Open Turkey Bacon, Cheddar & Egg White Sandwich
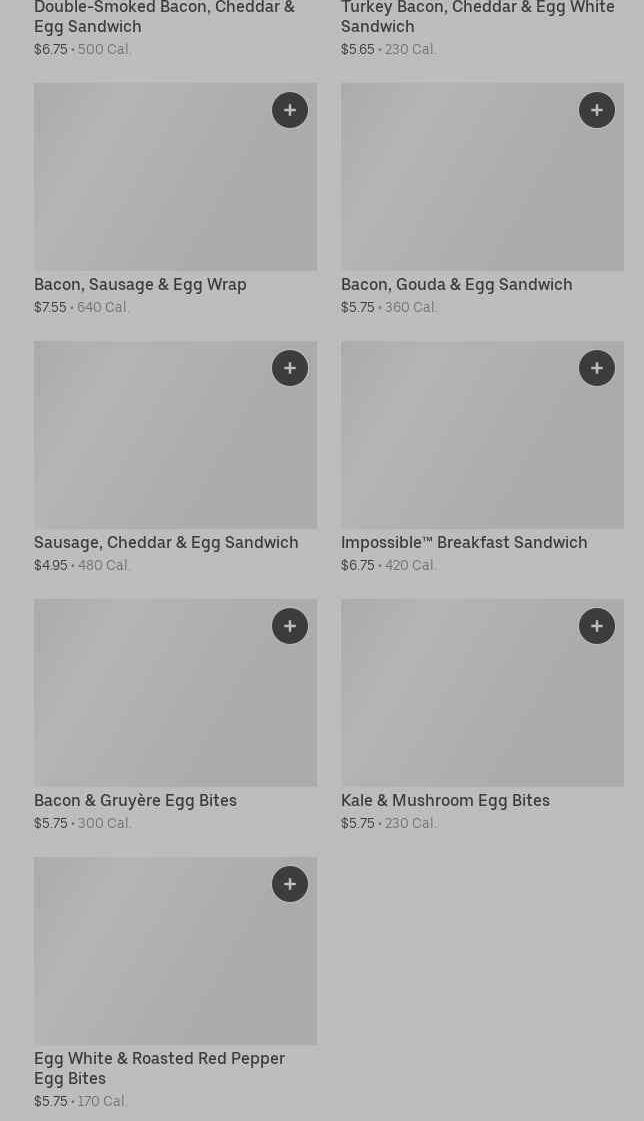Image resolution: width=644 pixels, height=1121 pixels. pyautogui.click(x=477, y=17)
